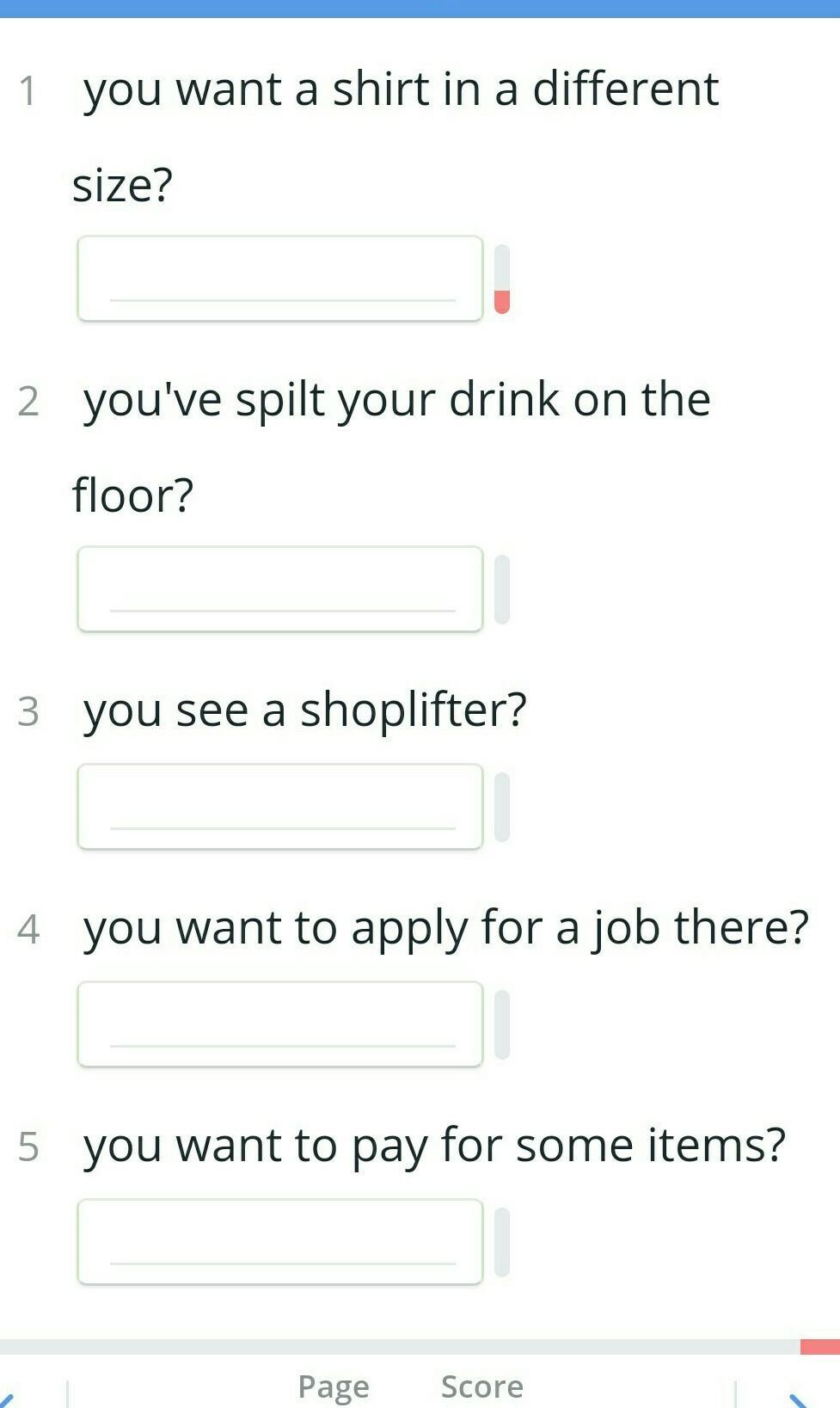Select the answer field for paying for items
This screenshot has height=1408, width=840.
(280, 1242)
